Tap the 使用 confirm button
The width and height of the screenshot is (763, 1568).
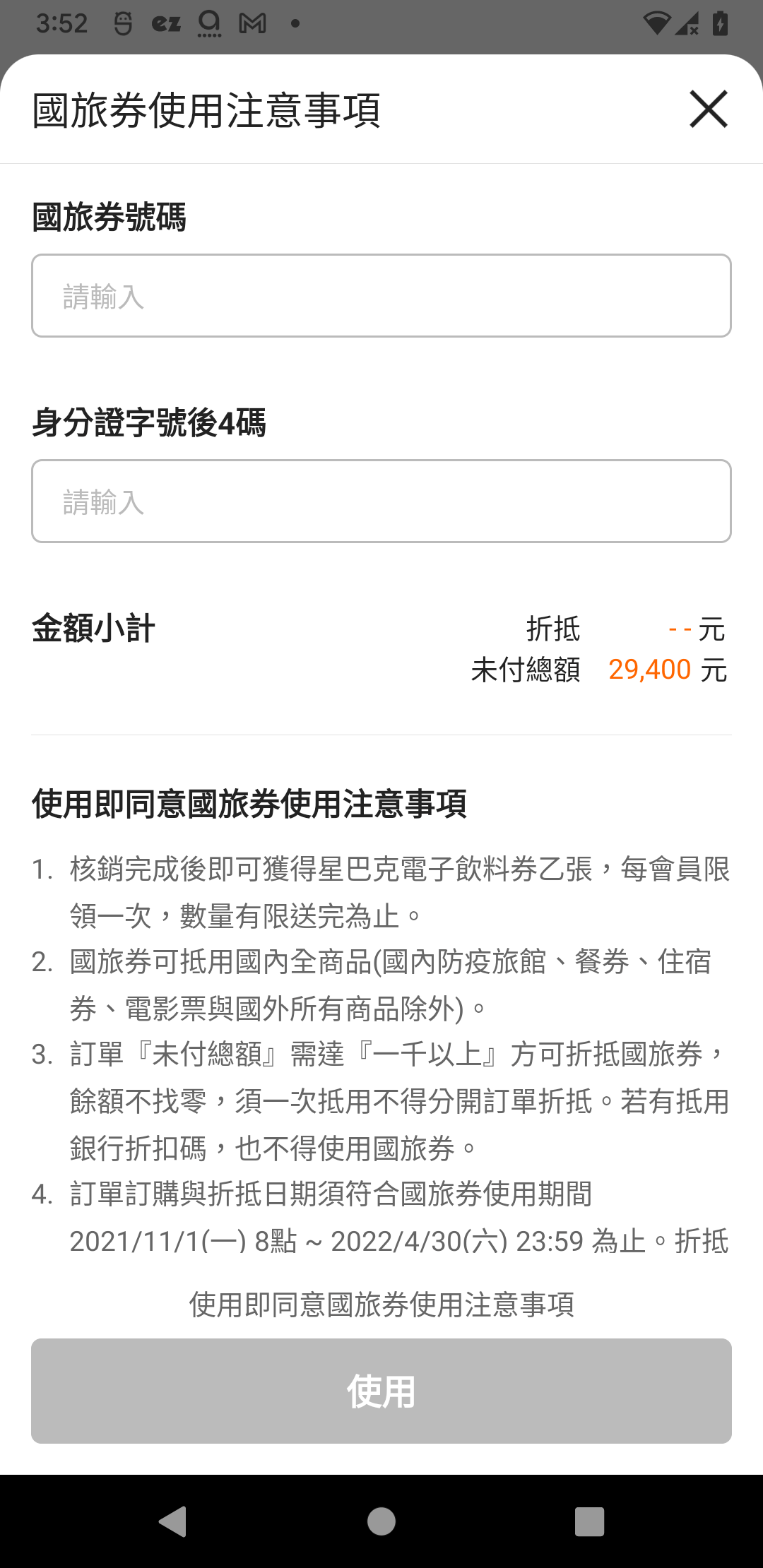381,1389
